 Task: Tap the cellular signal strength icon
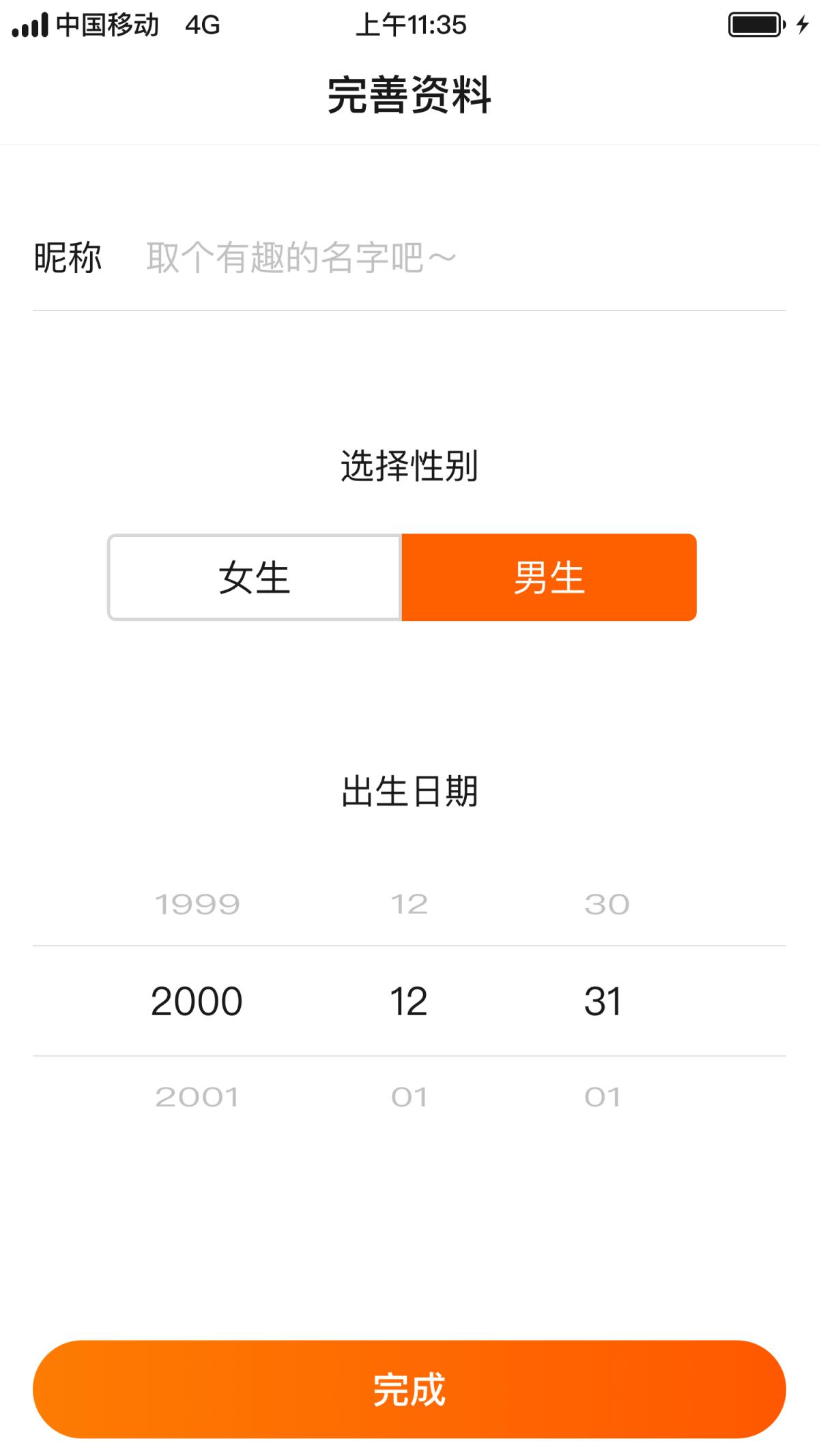30,25
